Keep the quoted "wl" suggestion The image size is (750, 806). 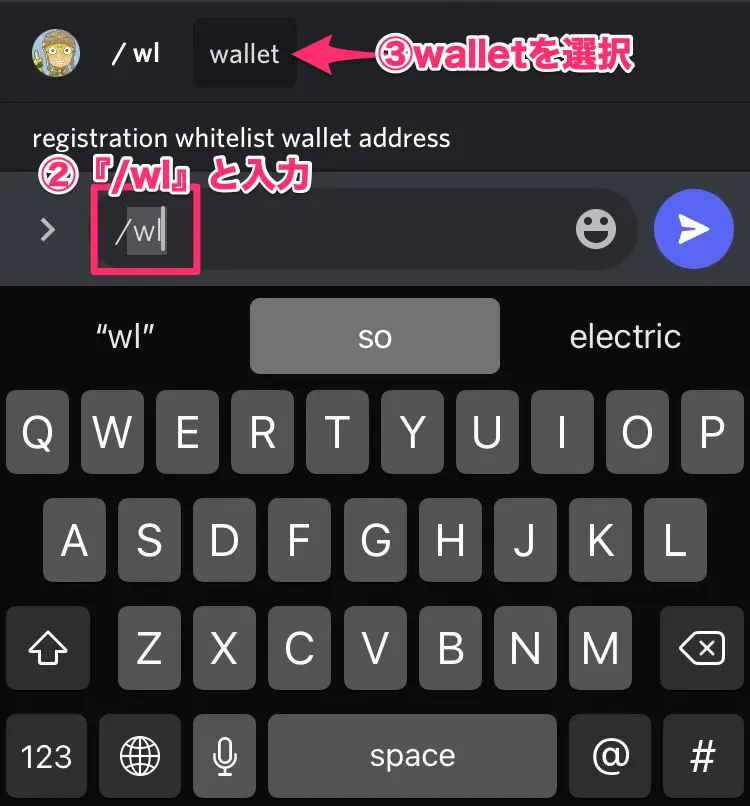(124, 337)
